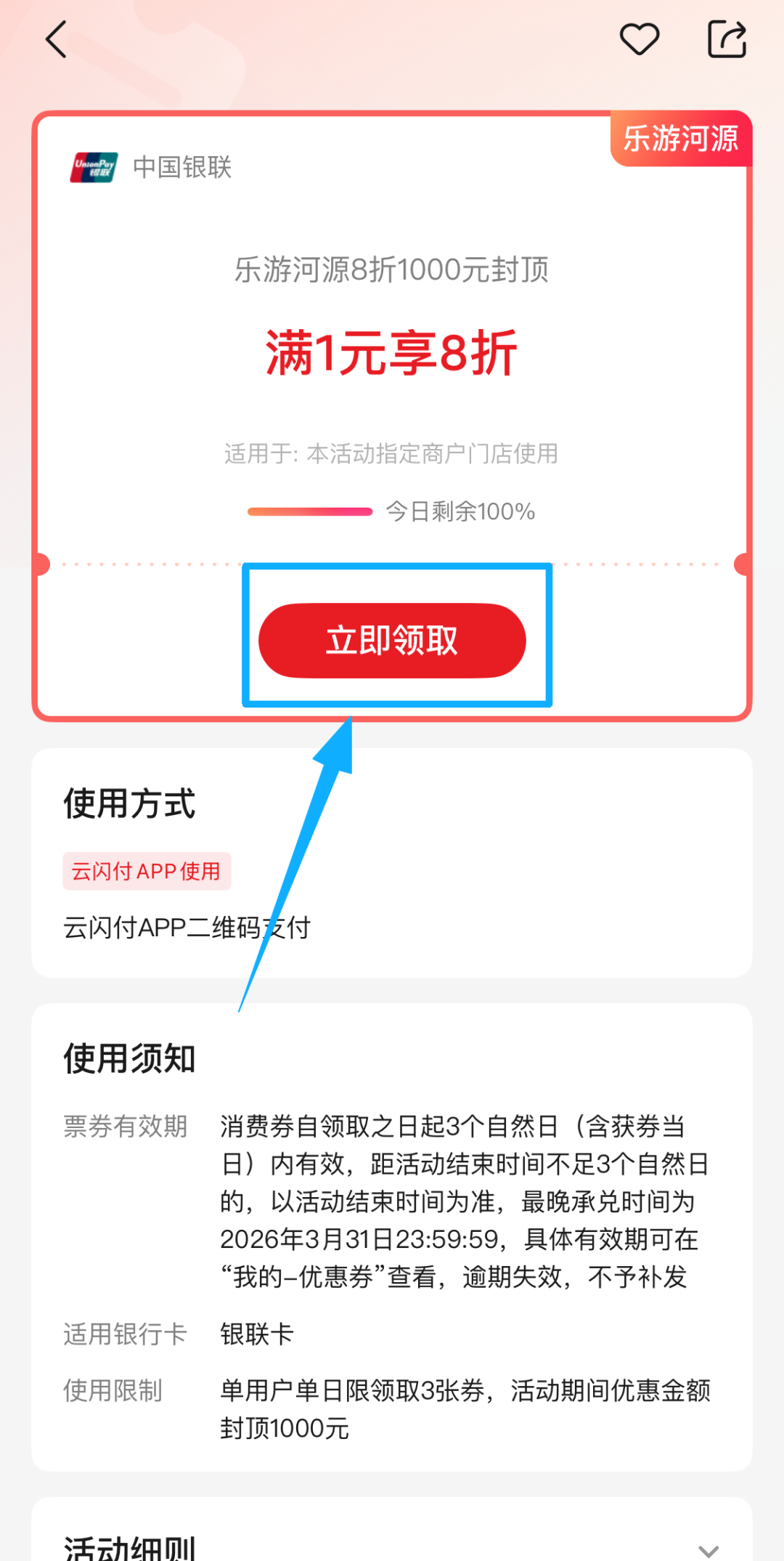Claim the coupon with 立即领取
The image size is (784, 1561).
click(392, 641)
